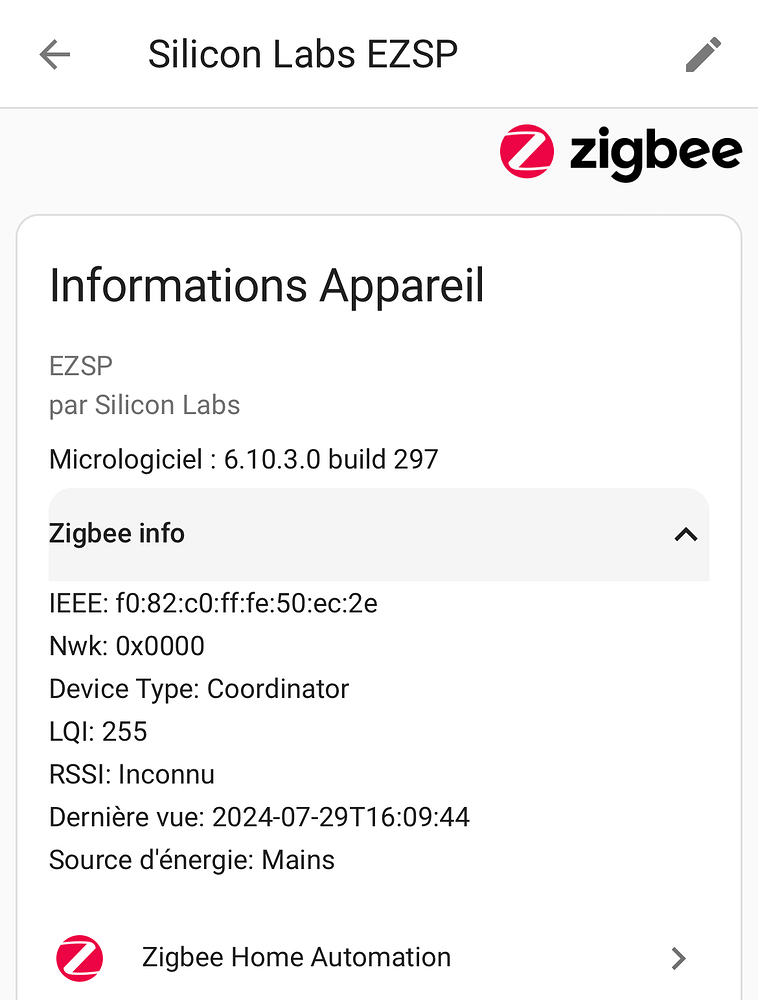Open Zigbee Home Automation integration
The image size is (758, 1000).
point(378,957)
